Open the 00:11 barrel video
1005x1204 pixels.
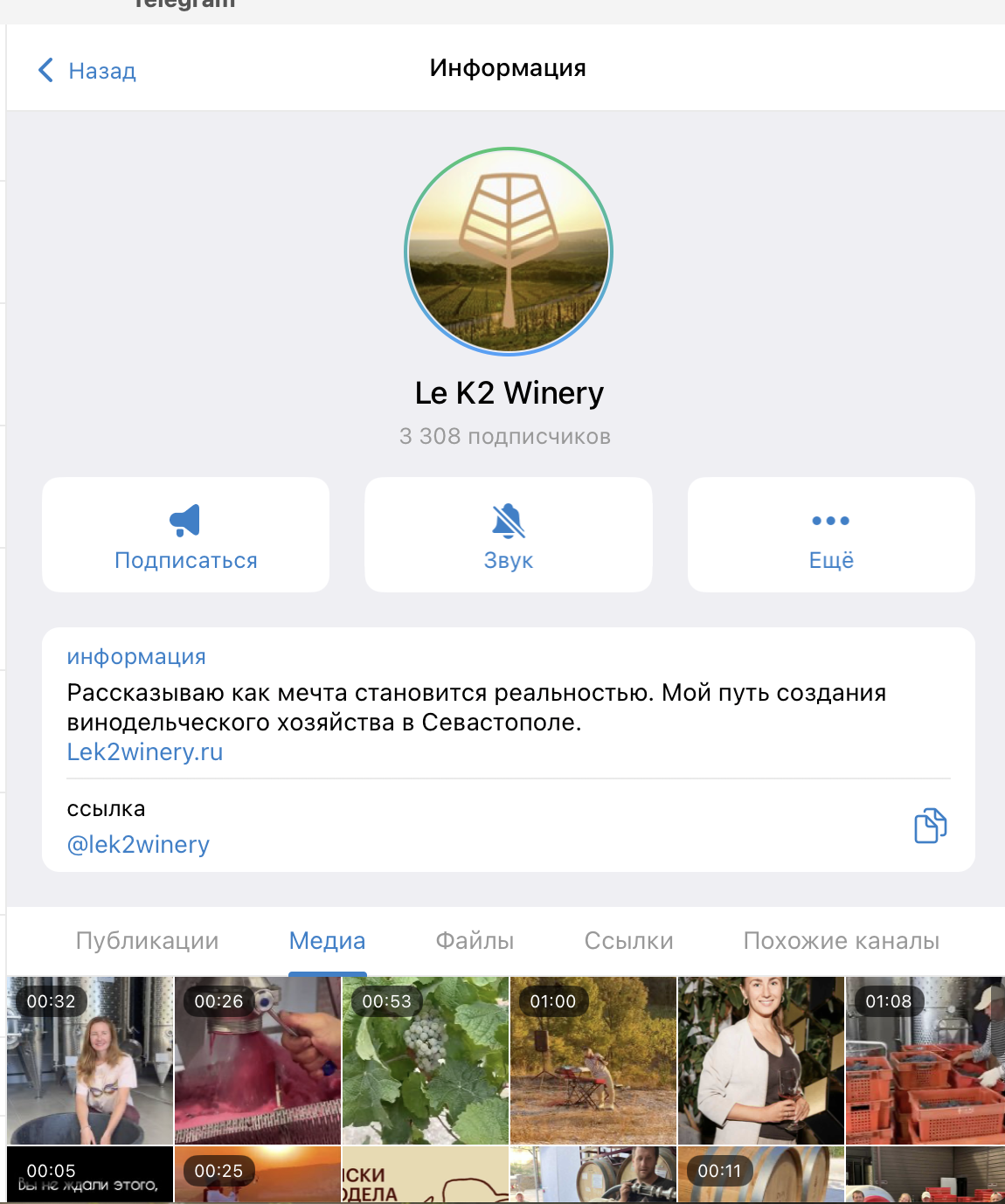(x=761, y=1176)
